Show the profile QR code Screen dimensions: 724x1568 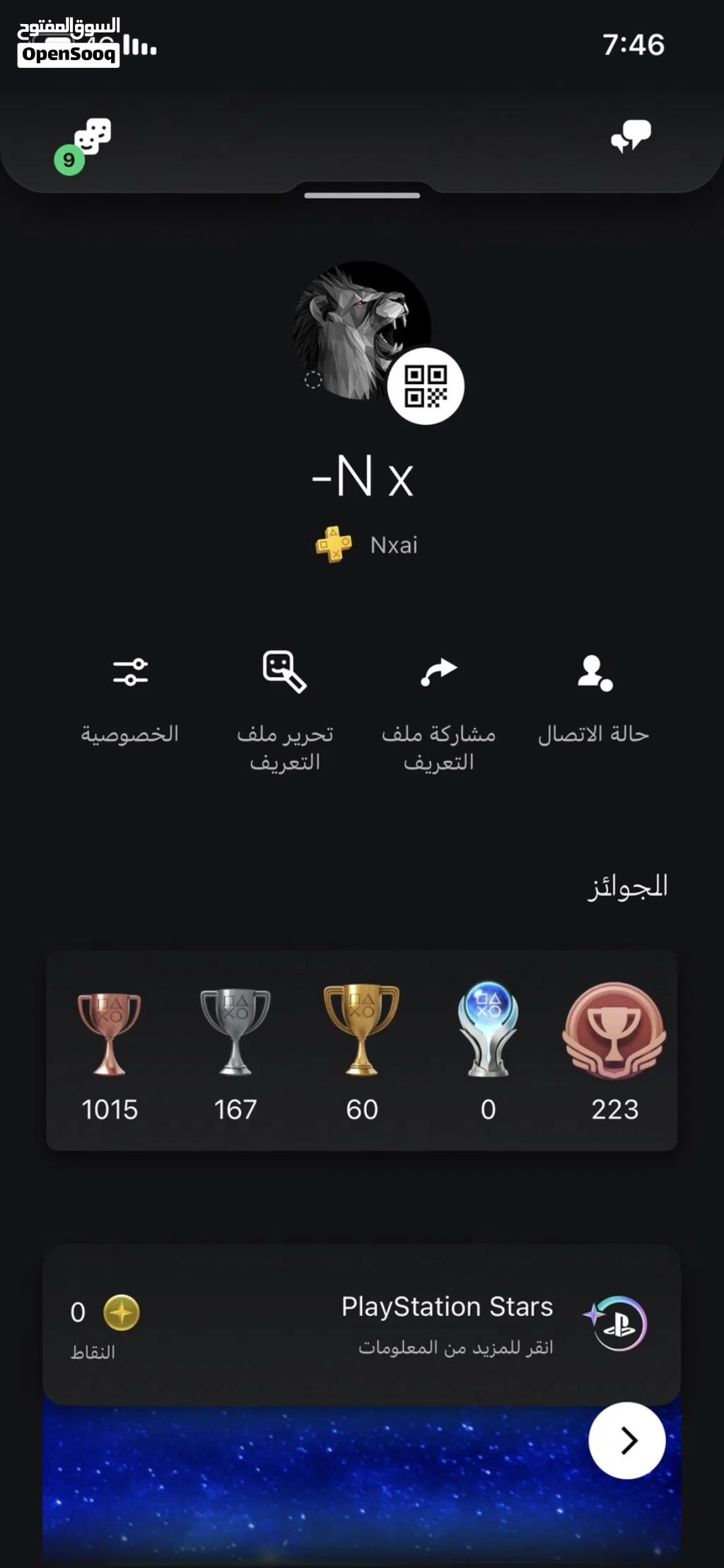click(x=426, y=386)
